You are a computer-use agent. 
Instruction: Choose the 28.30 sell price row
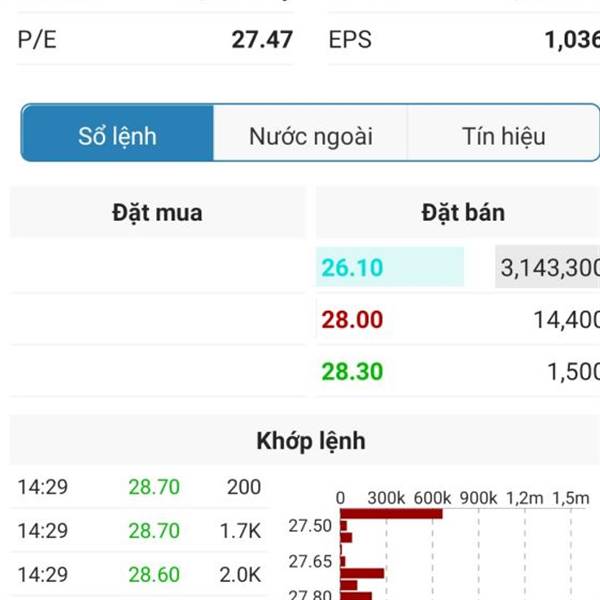pos(458,372)
